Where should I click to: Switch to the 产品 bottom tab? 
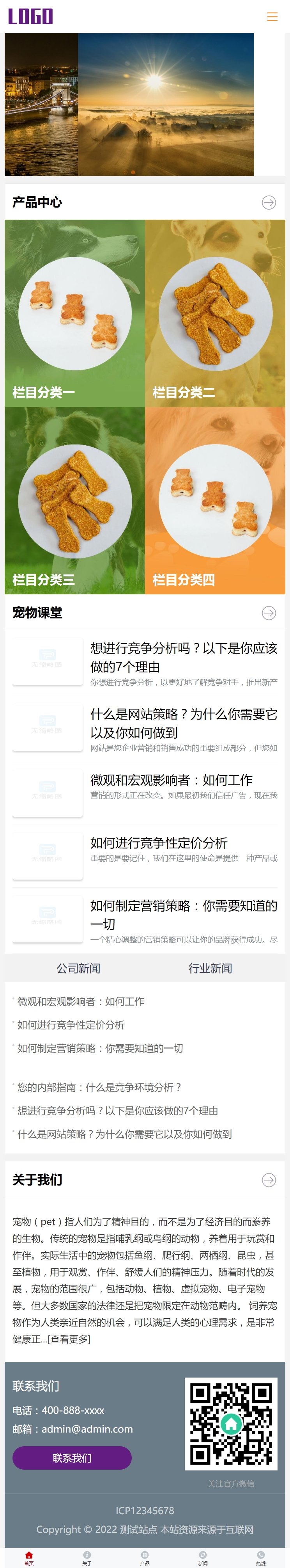pyautogui.click(x=145, y=1558)
